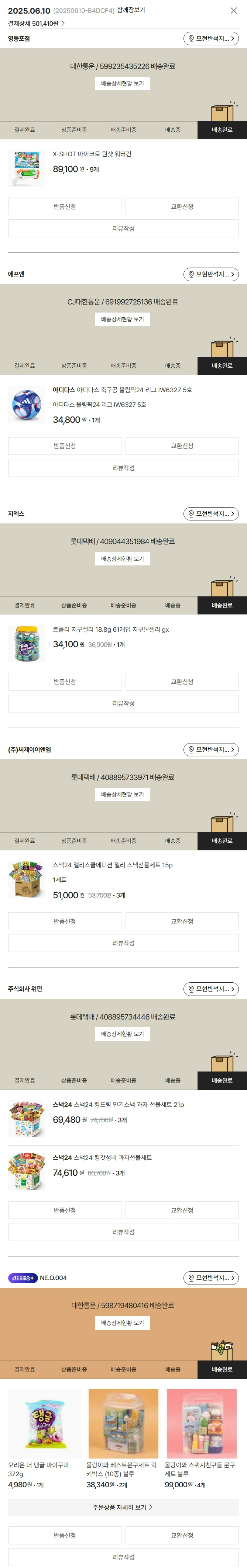The width and height of the screenshot is (247, 1568).
Task: Write a review for X-SHOT 워터건
Action: (x=123, y=228)
